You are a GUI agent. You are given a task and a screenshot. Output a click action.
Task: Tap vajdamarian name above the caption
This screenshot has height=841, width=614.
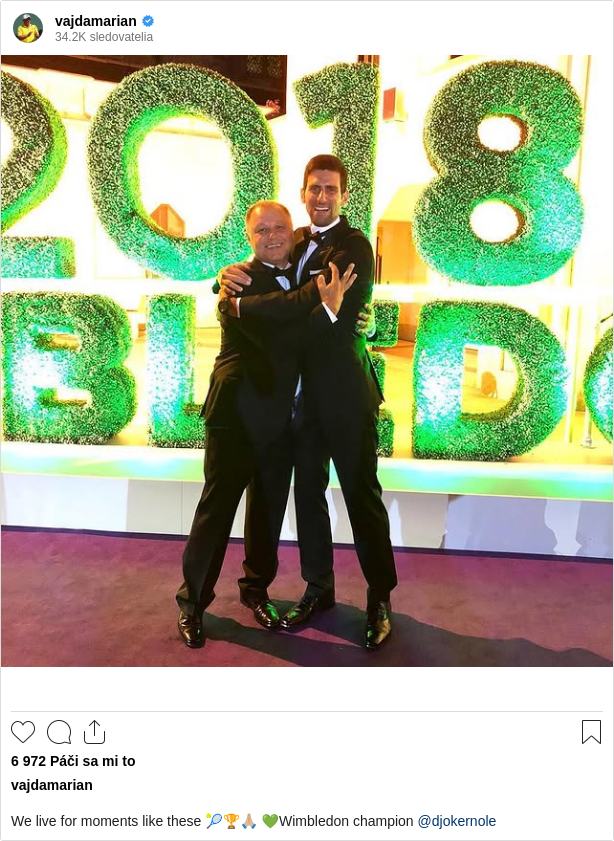(52, 785)
